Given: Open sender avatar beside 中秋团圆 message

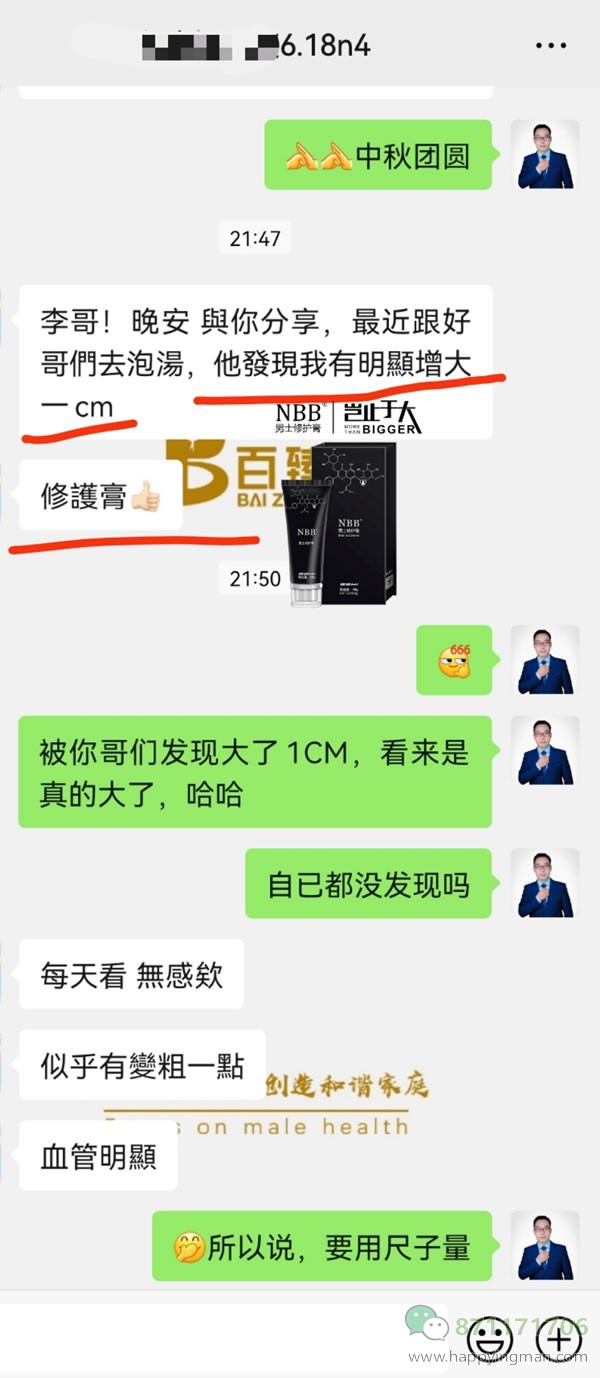Looking at the screenshot, I should (545, 154).
